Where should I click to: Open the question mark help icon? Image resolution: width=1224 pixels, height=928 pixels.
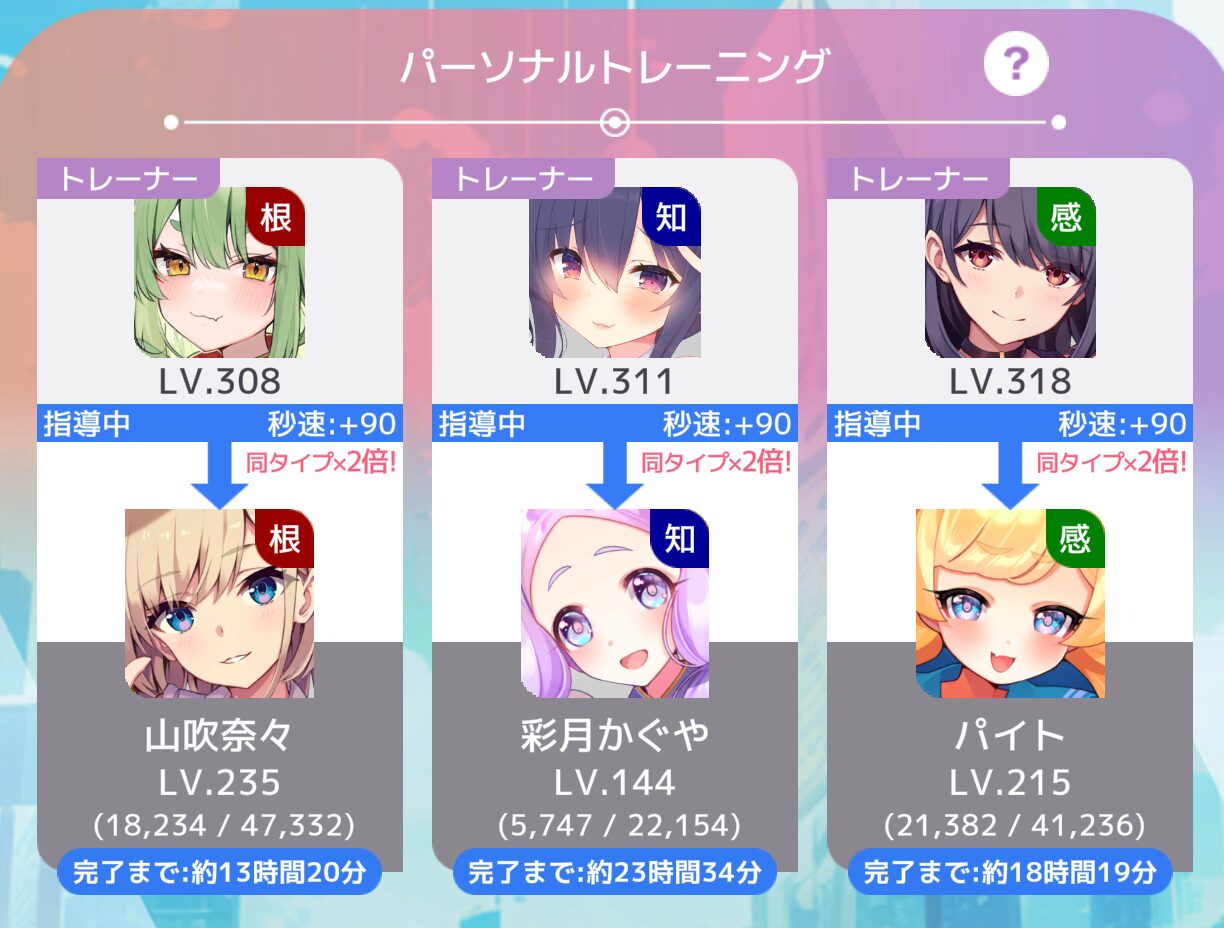[1016, 66]
